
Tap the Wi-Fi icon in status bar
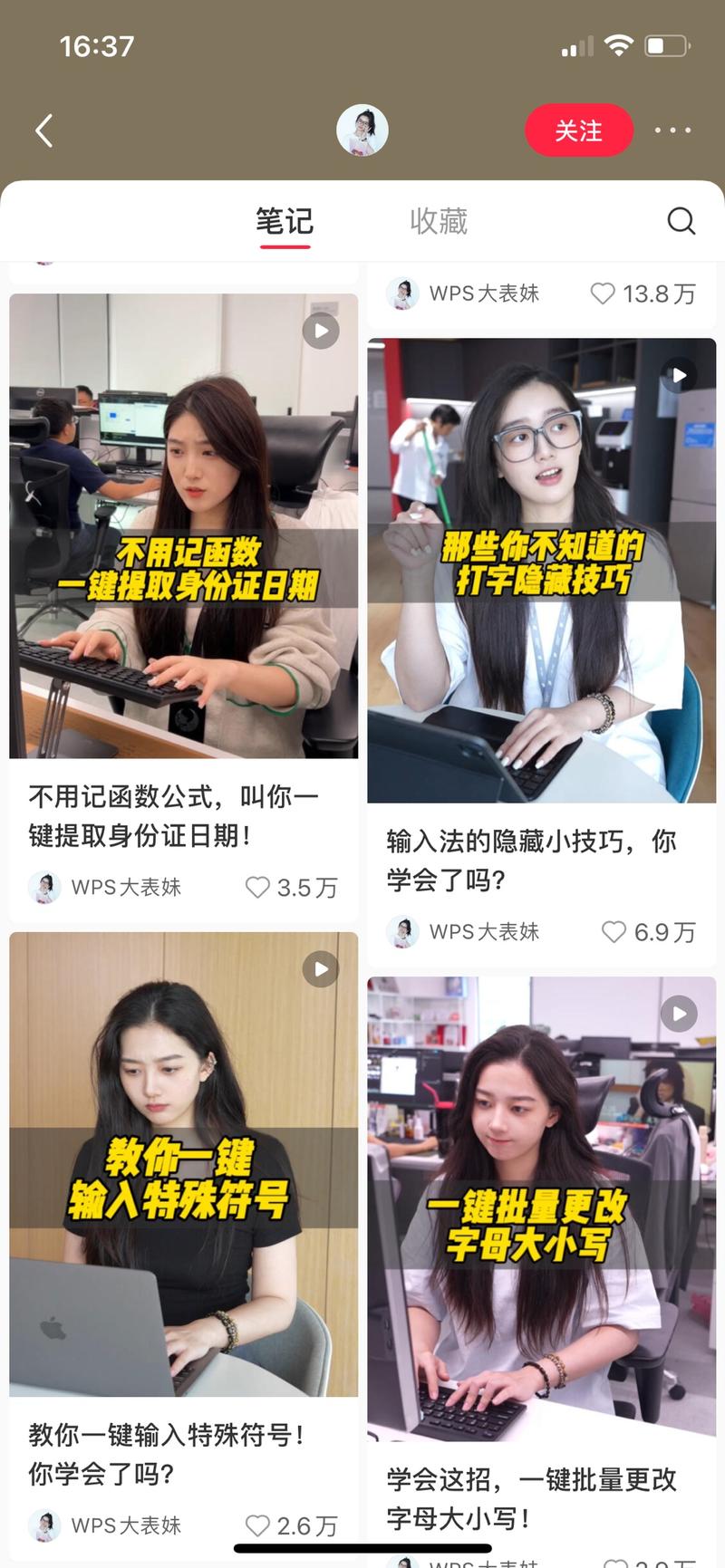[618, 44]
